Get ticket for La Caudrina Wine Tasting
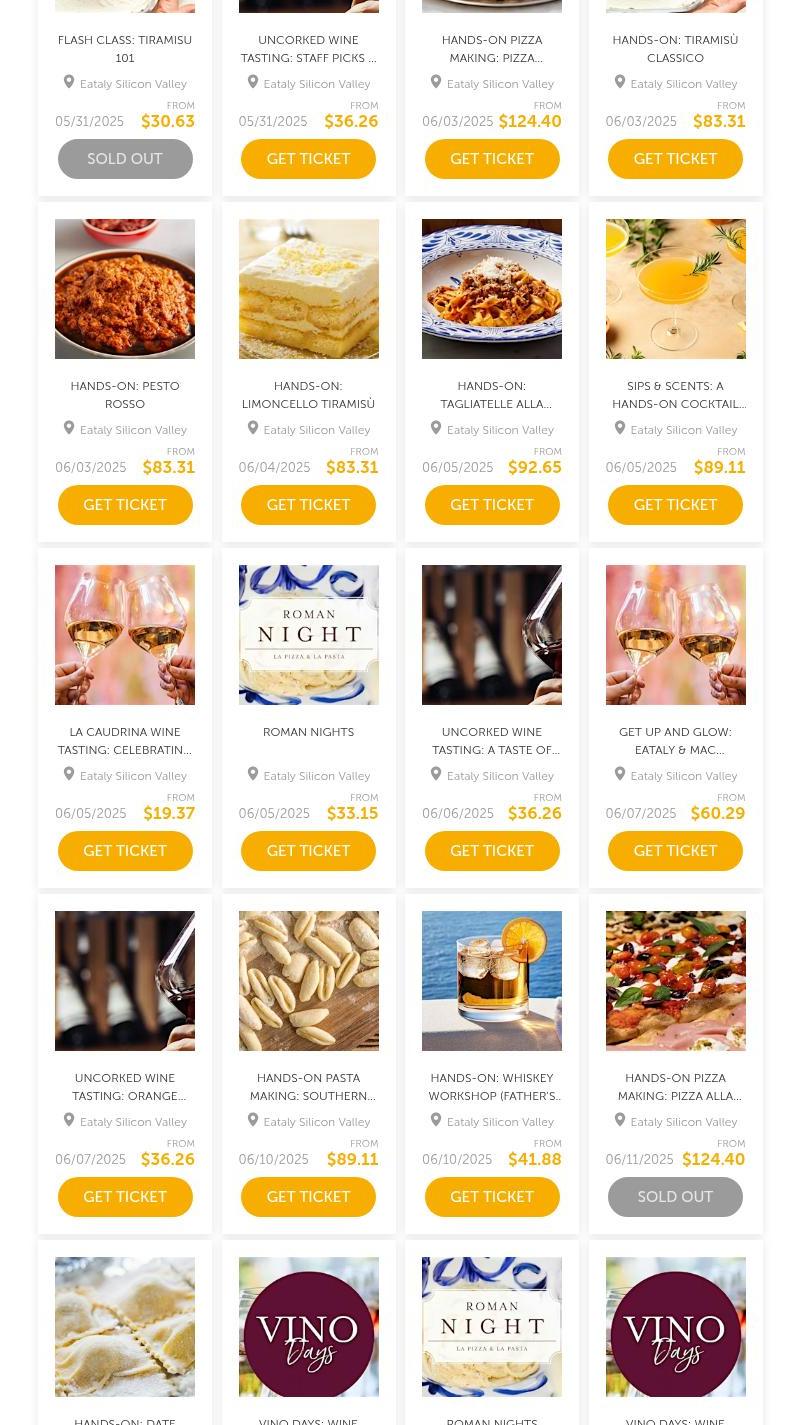Image resolution: width=810 pixels, height=1425 pixels. (x=125, y=851)
